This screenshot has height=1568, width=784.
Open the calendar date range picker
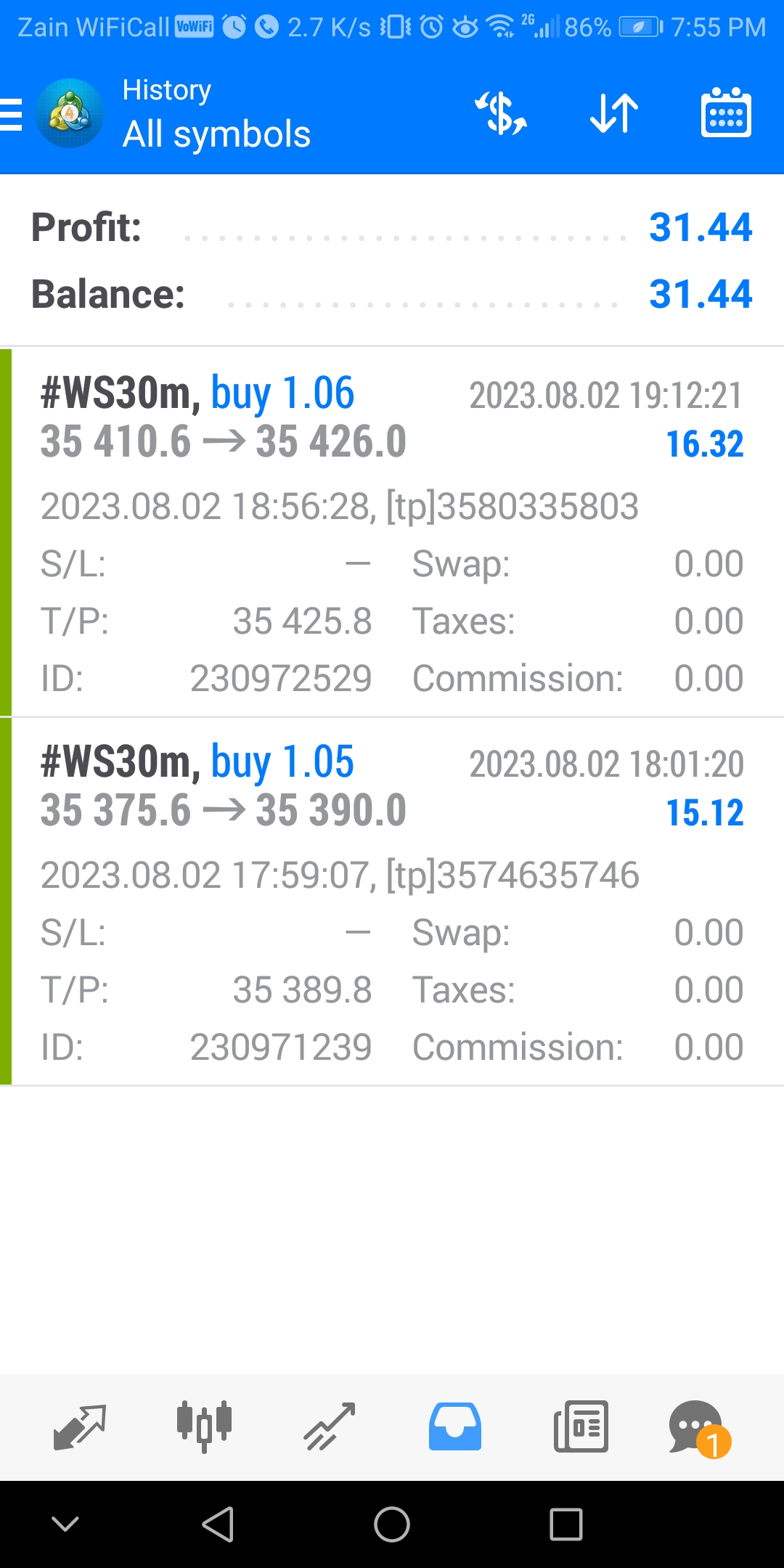(726, 113)
